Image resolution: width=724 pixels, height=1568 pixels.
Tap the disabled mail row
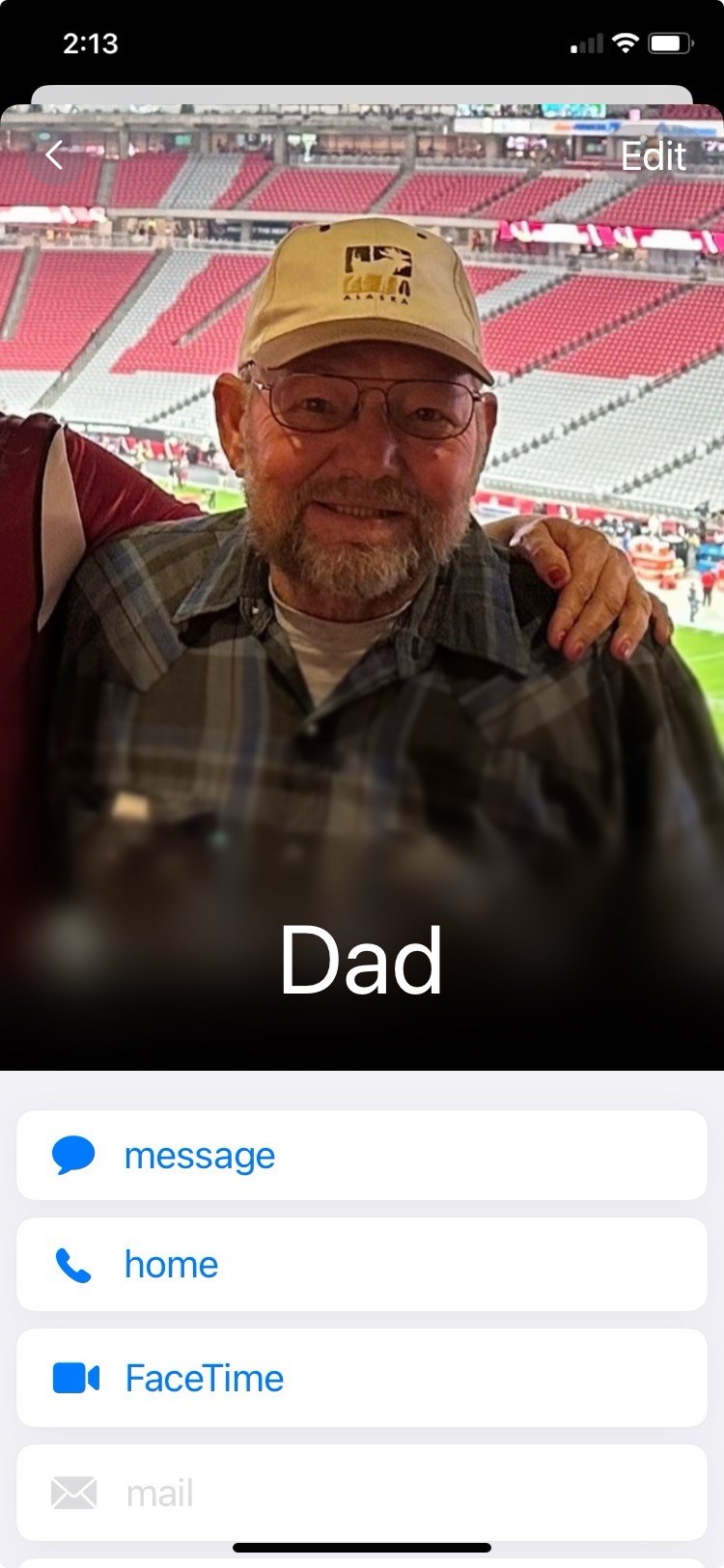362,1492
